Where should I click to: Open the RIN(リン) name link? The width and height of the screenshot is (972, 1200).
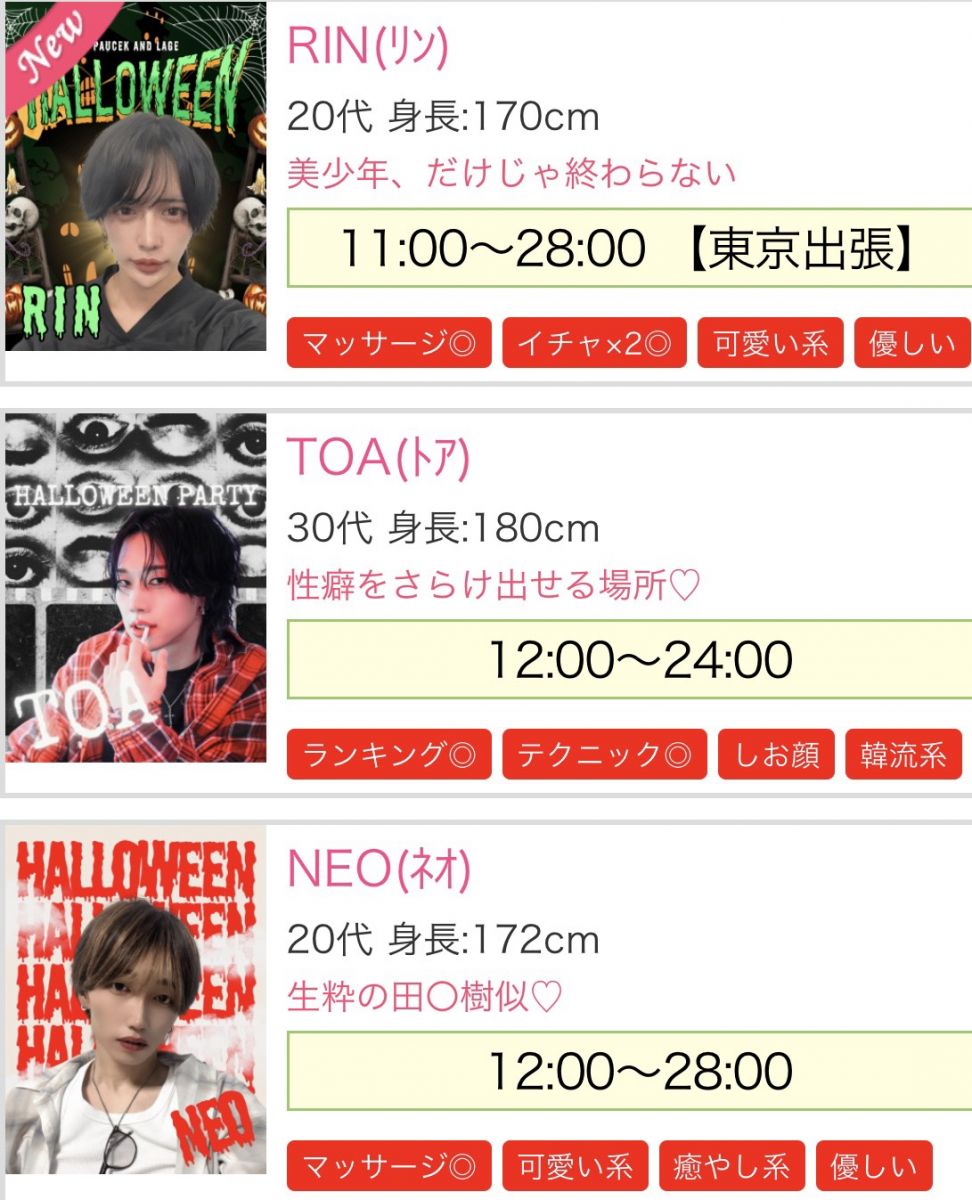tap(367, 46)
